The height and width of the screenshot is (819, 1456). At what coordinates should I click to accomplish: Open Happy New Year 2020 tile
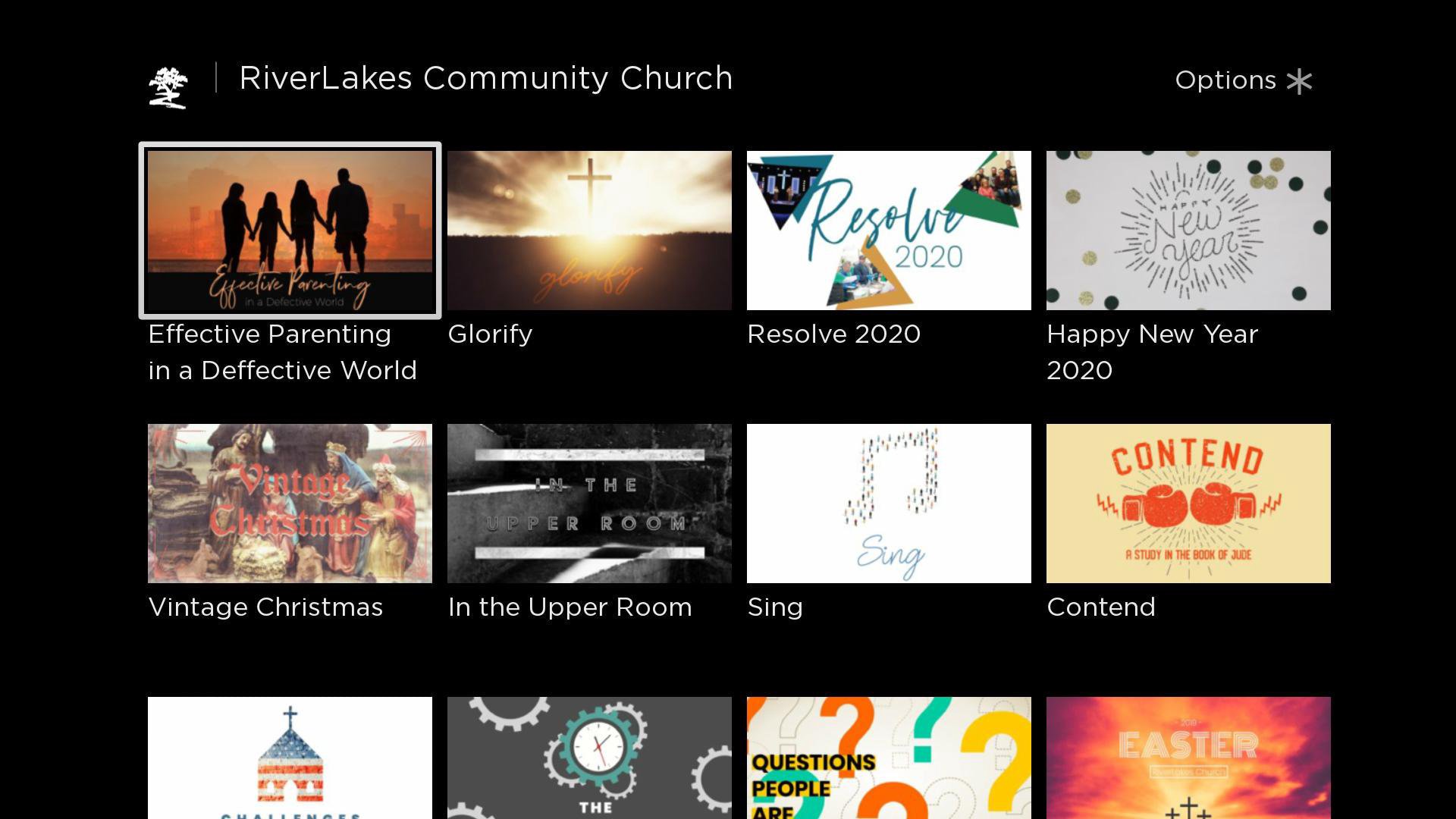[x=1188, y=230]
